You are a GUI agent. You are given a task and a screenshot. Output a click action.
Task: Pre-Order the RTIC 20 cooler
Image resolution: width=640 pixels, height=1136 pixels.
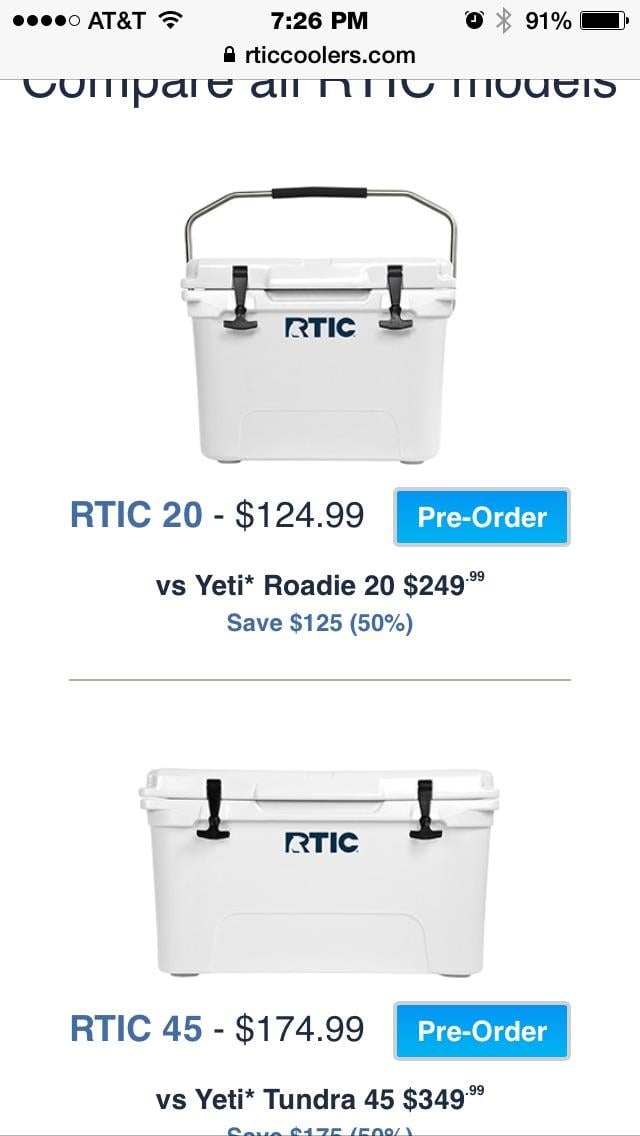[x=482, y=517]
